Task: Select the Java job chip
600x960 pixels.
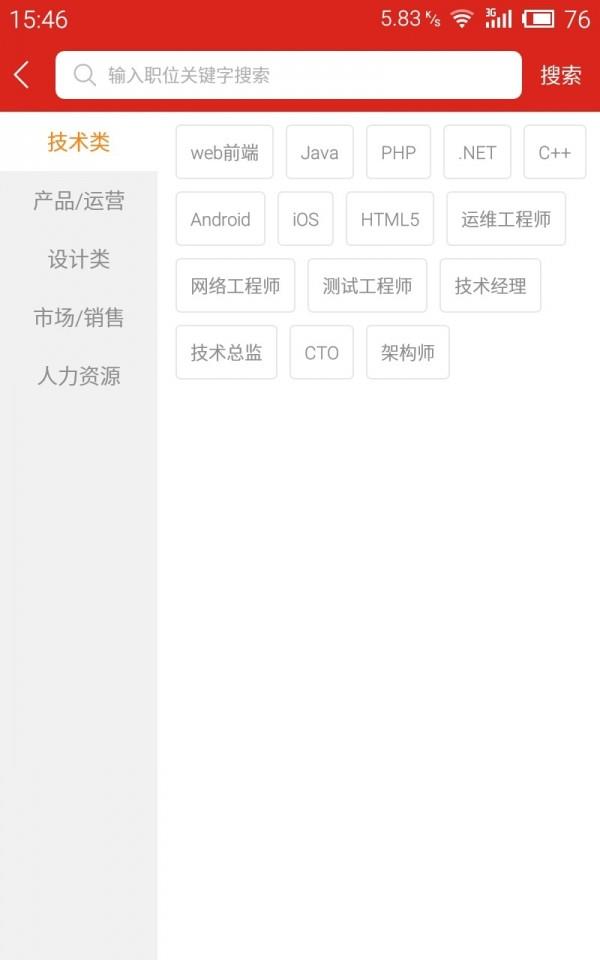Action: pos(320,152)
